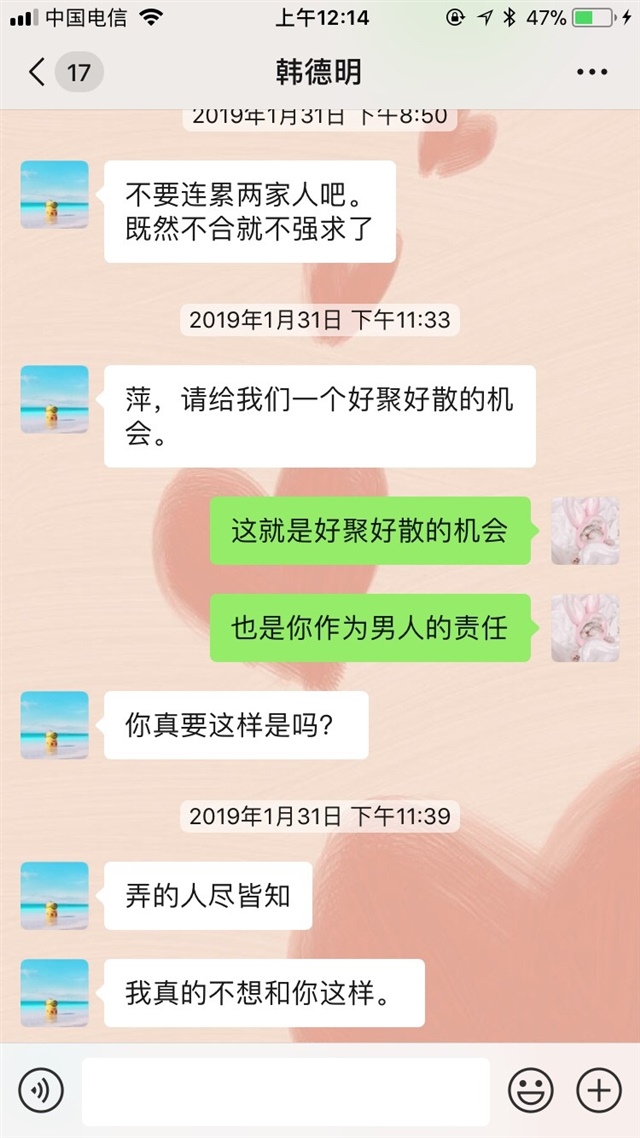This screenshot has height=1138, width=640.
Task: Switch to voice message input
Action: [x=41, y=1089]
